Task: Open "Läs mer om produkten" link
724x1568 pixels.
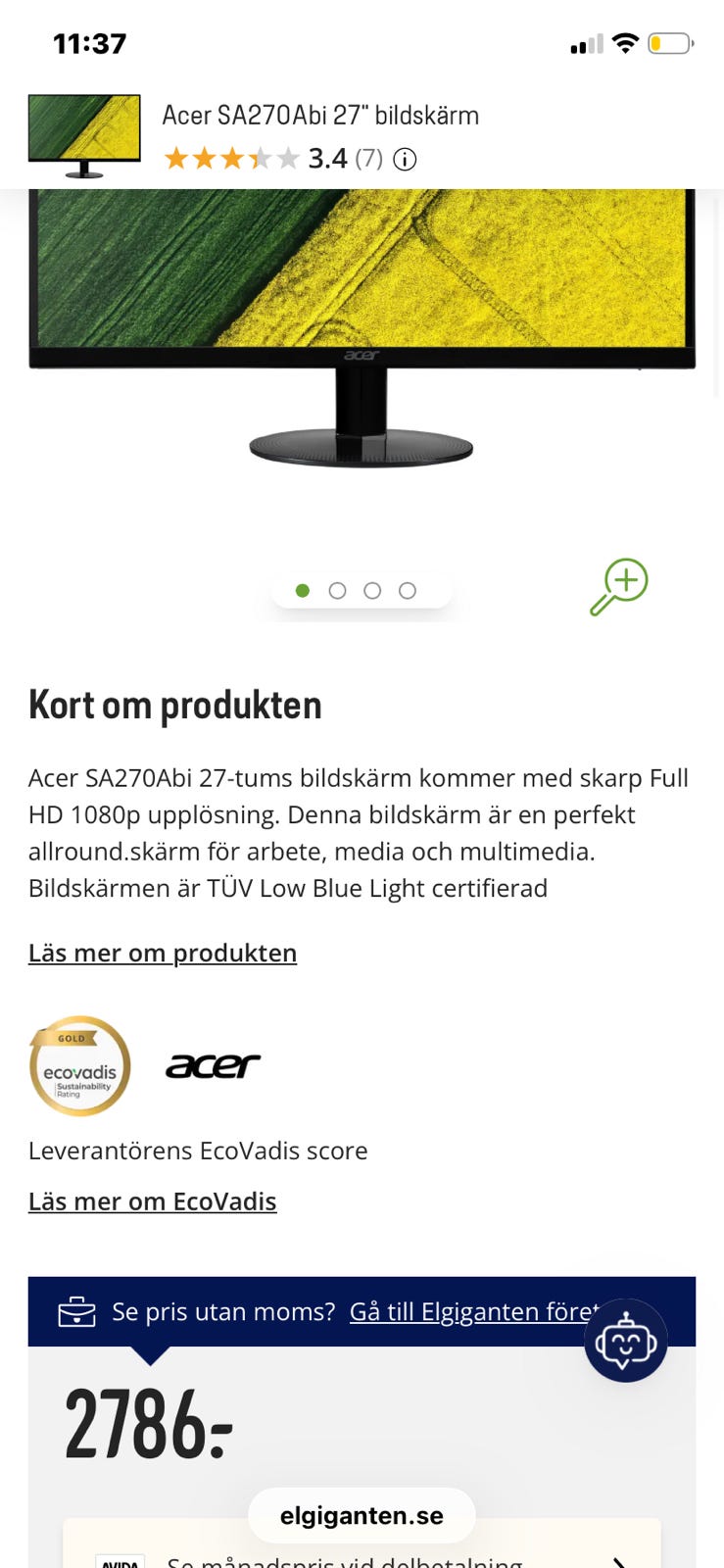Action: 163,953
